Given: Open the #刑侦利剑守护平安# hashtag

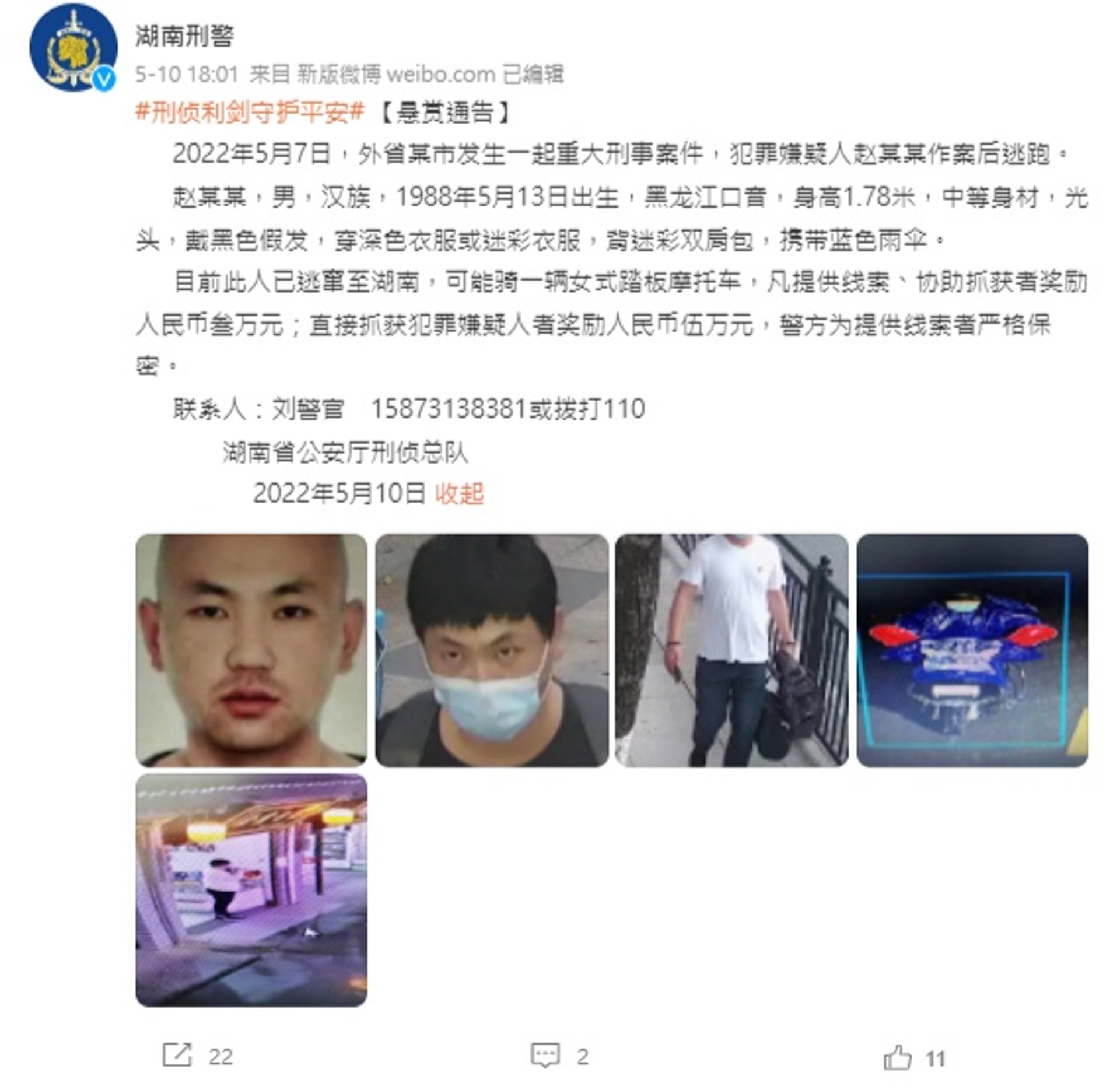Looking at the screenshot, I should pos(250,112).
